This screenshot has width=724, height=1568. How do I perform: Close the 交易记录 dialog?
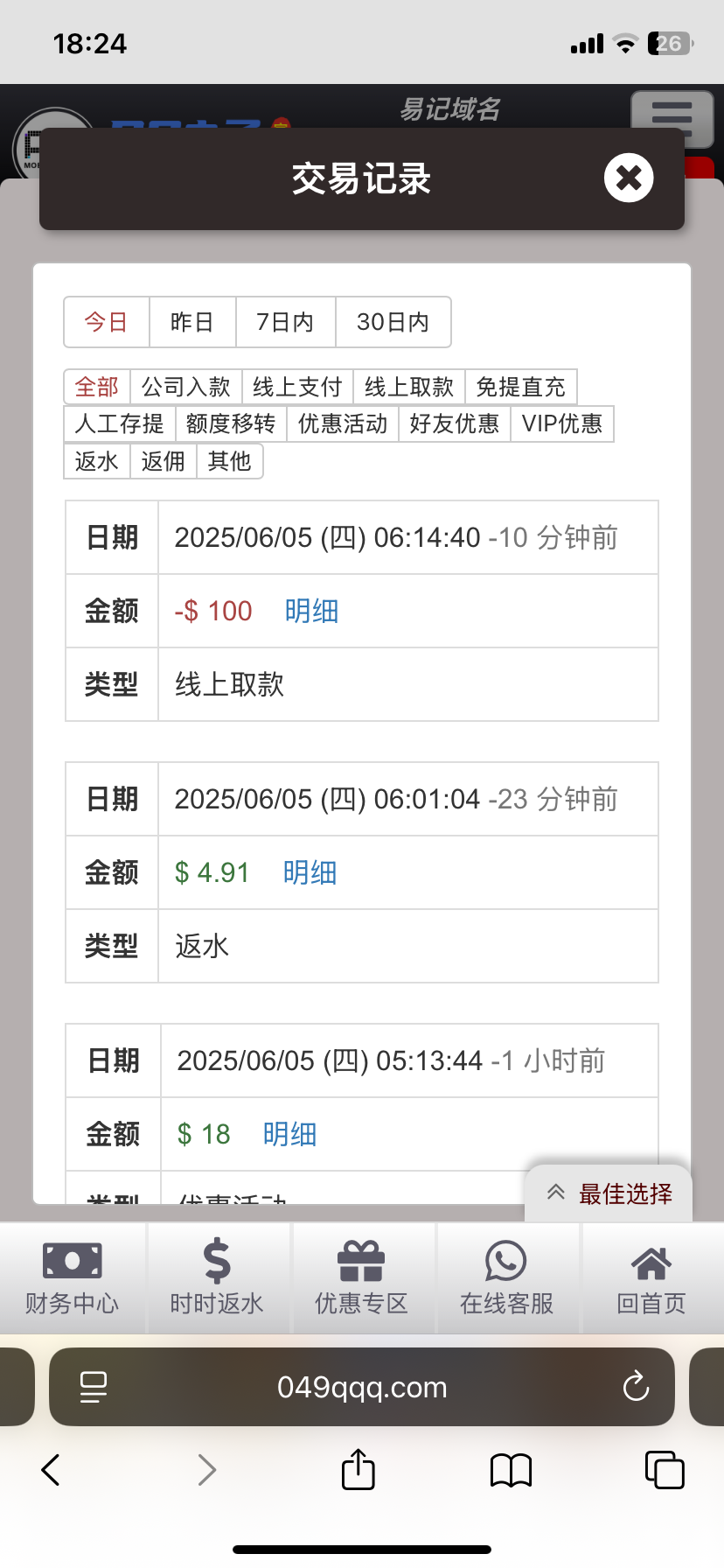click(x=629, y=178)
